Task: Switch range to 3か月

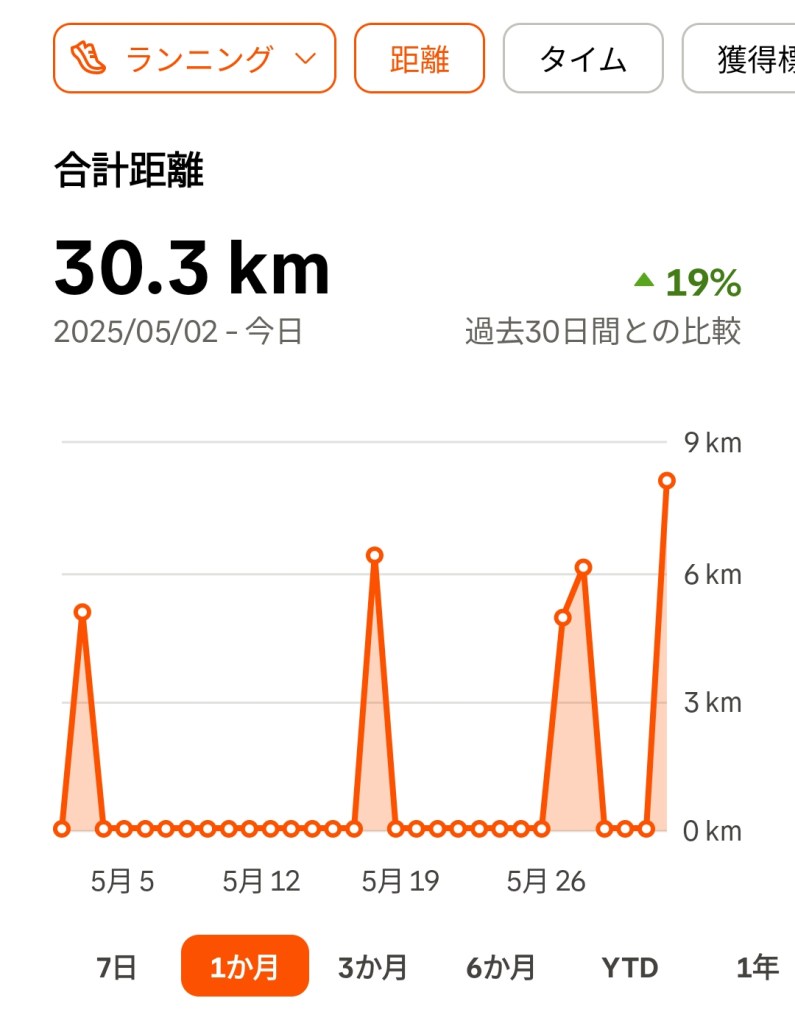Action: (x=372, y=967)
